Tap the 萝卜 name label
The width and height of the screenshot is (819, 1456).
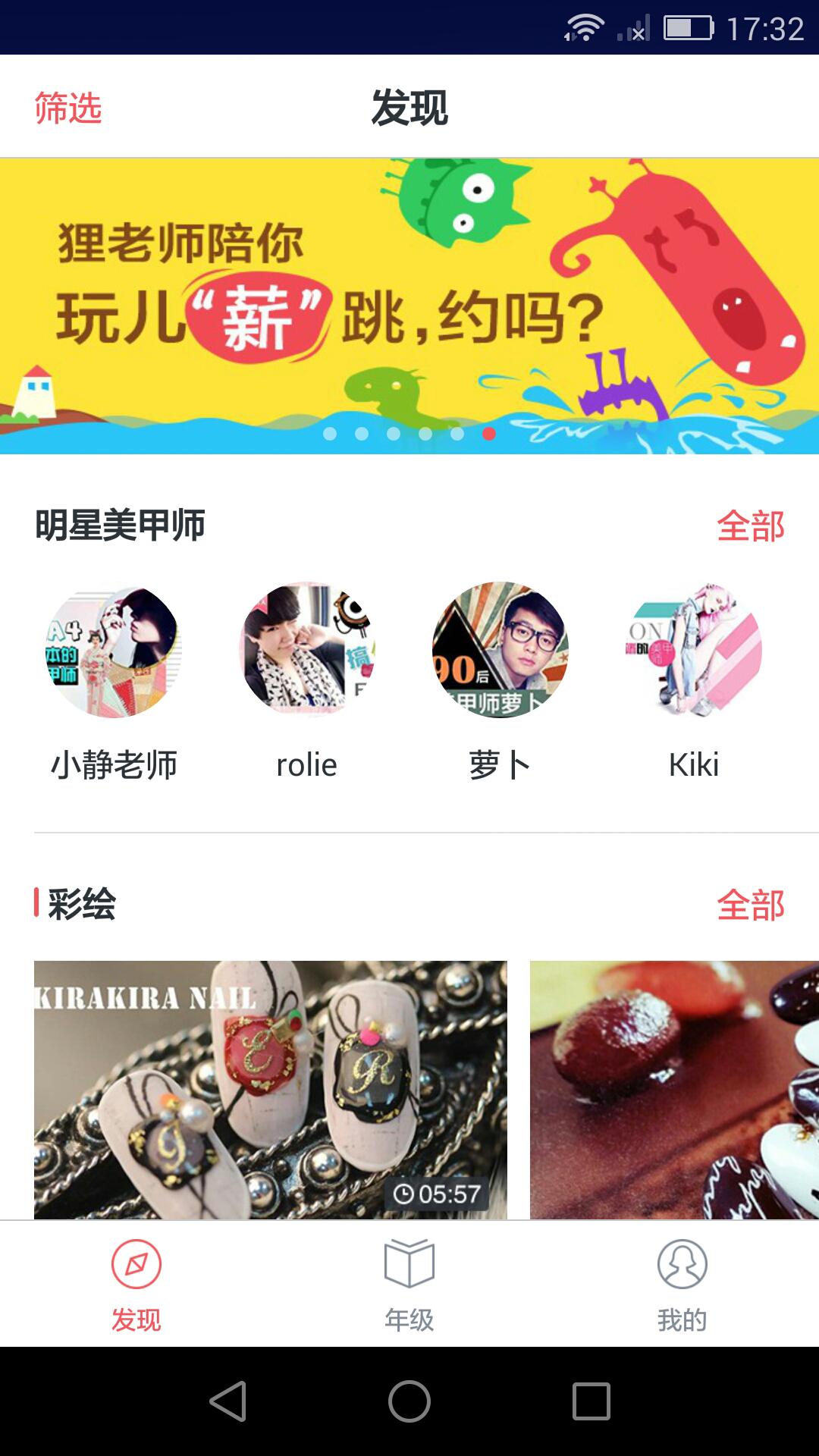click(x=500, y=766)
